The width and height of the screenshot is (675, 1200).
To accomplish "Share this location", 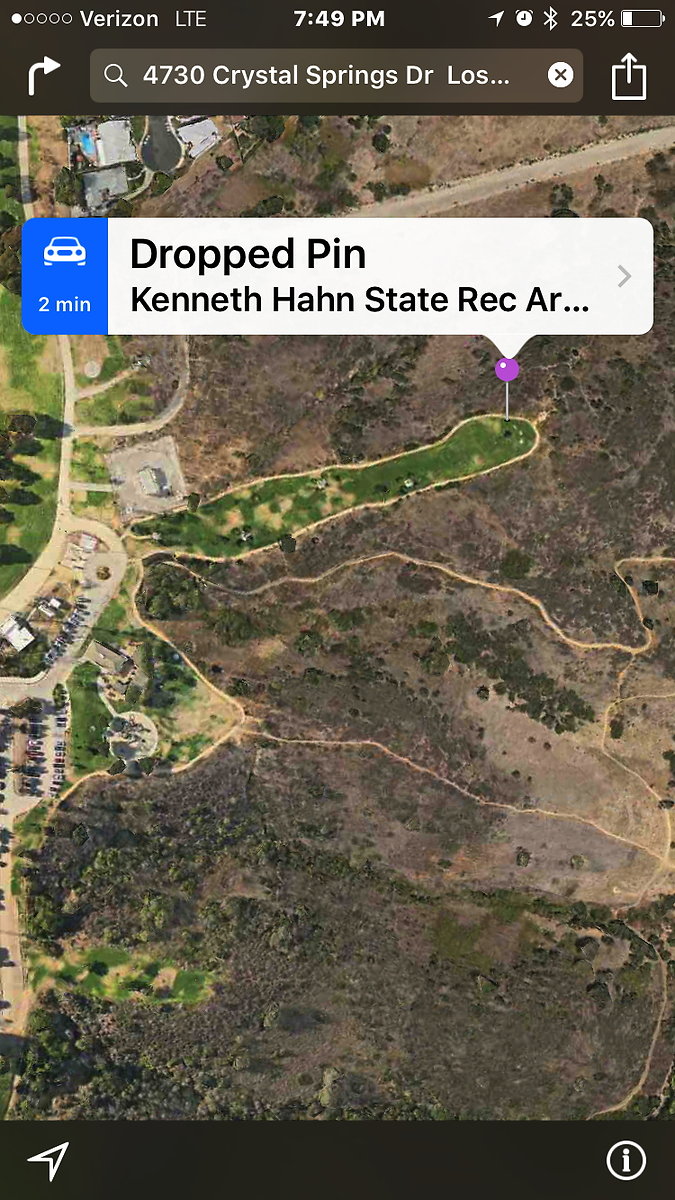I will pyautogui.click(x=629, y=76).
